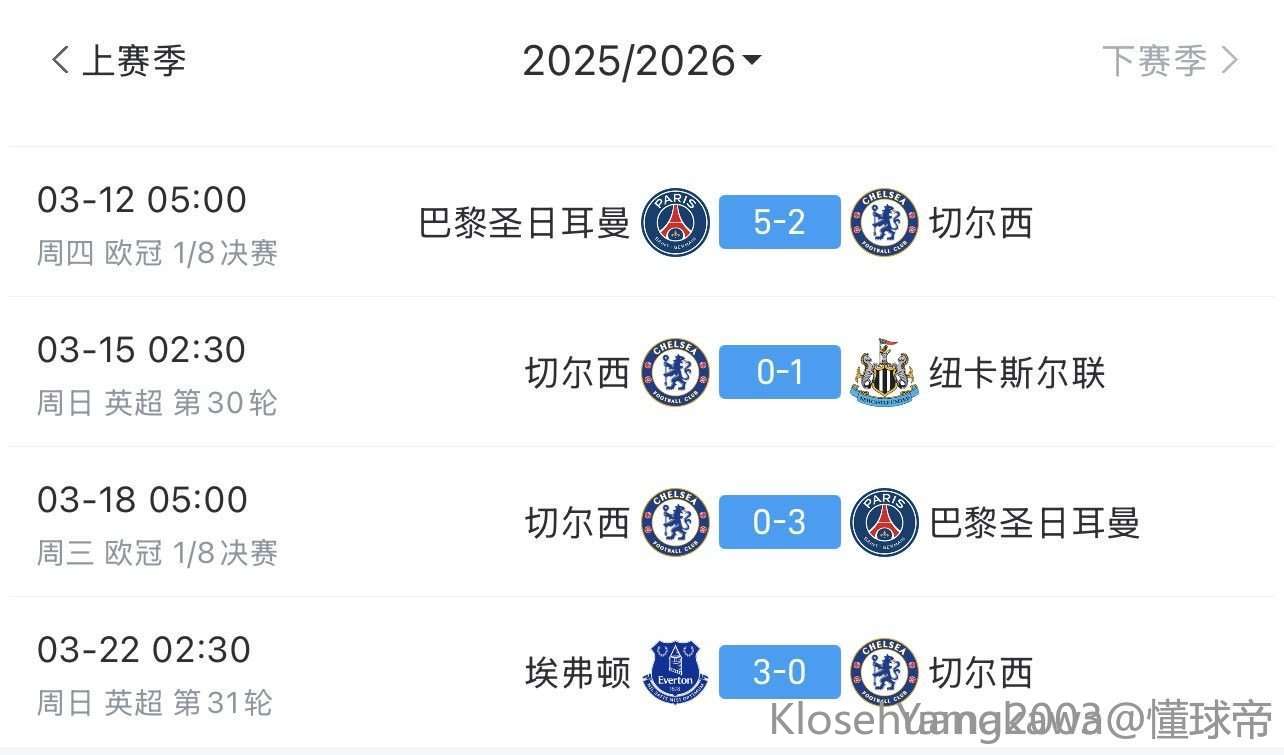Open the 2025/2026 season dropdown
Screen dimensions: 1284x755
(x=641, y=61)
